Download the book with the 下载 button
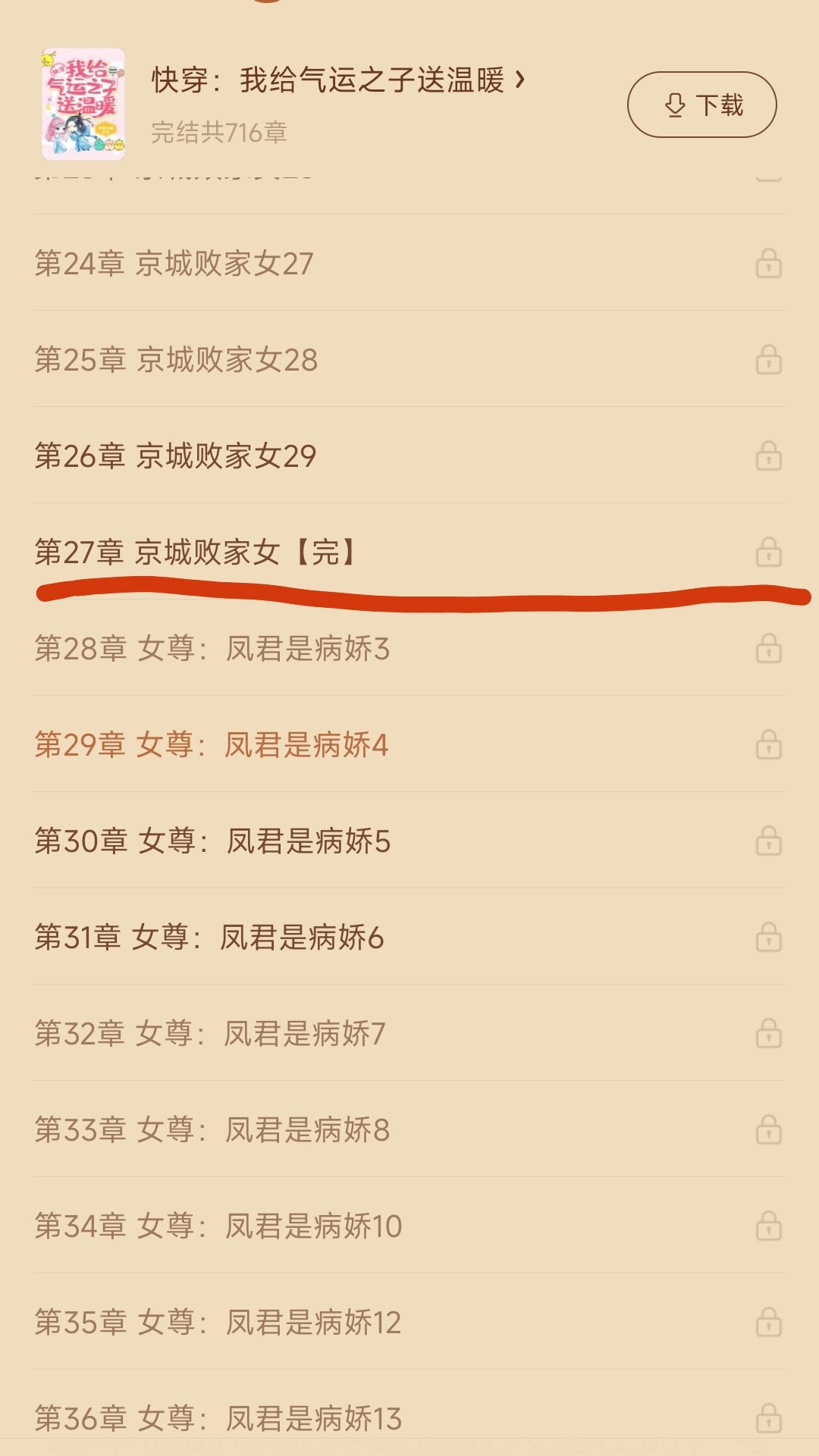 coord(701,105)
